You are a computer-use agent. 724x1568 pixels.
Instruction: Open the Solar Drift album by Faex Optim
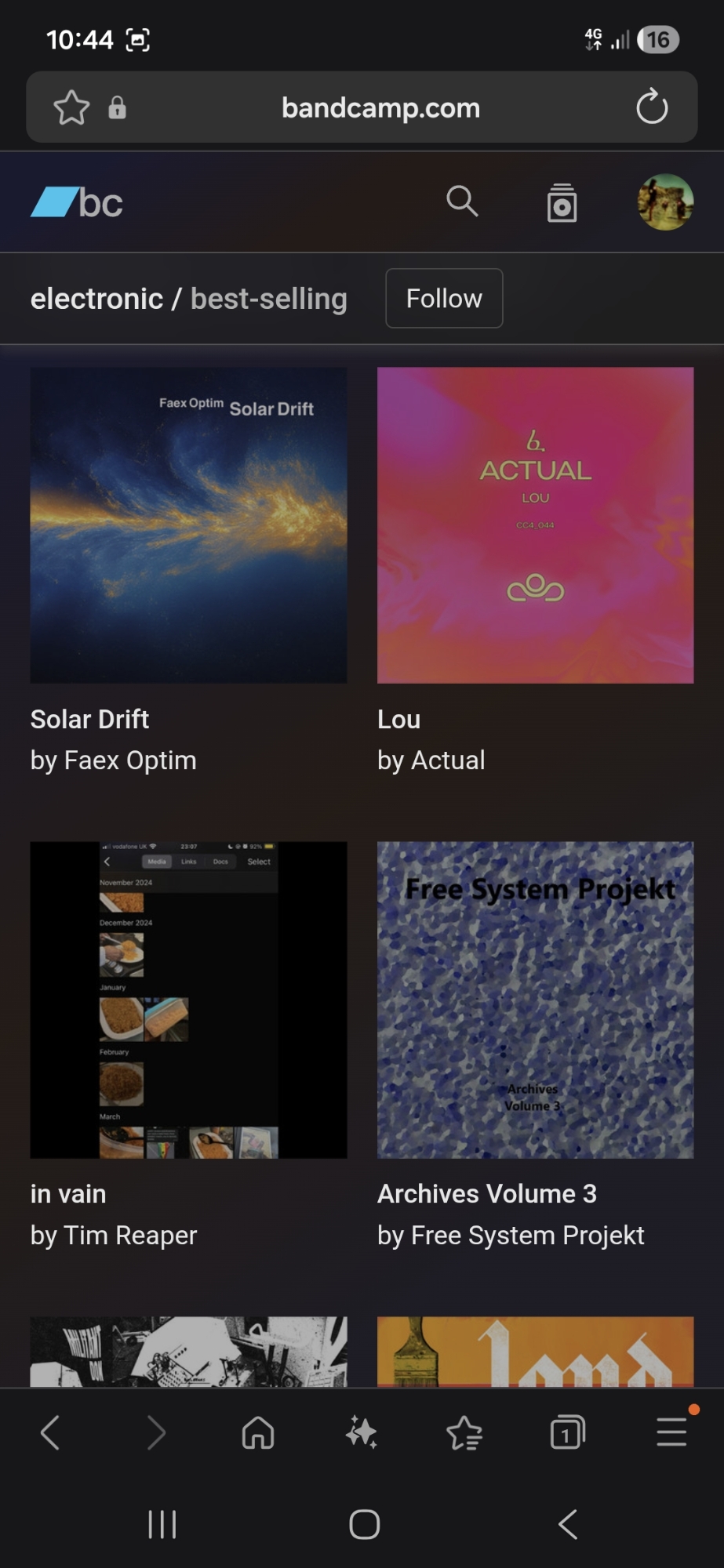coord(188,525)
